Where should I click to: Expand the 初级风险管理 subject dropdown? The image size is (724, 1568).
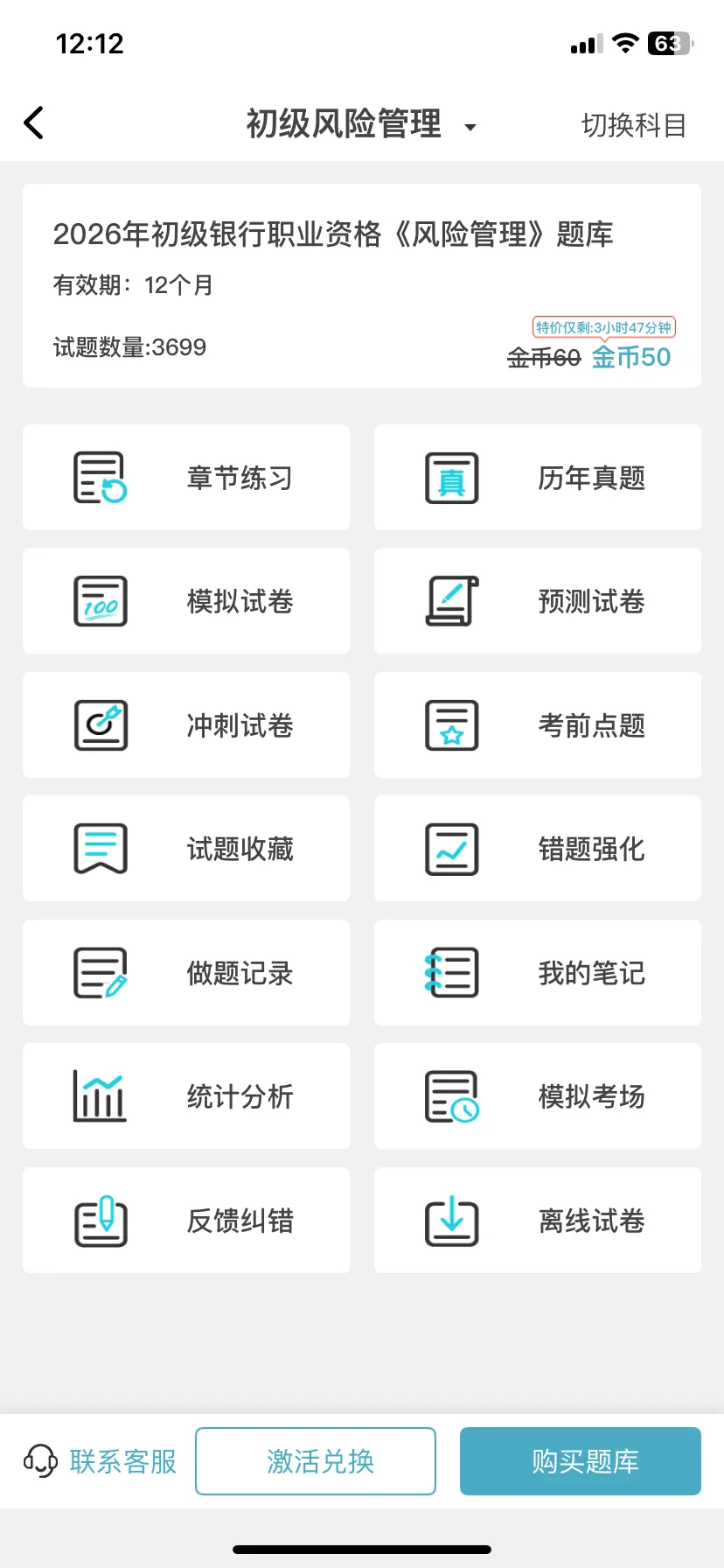click(361, 124)
